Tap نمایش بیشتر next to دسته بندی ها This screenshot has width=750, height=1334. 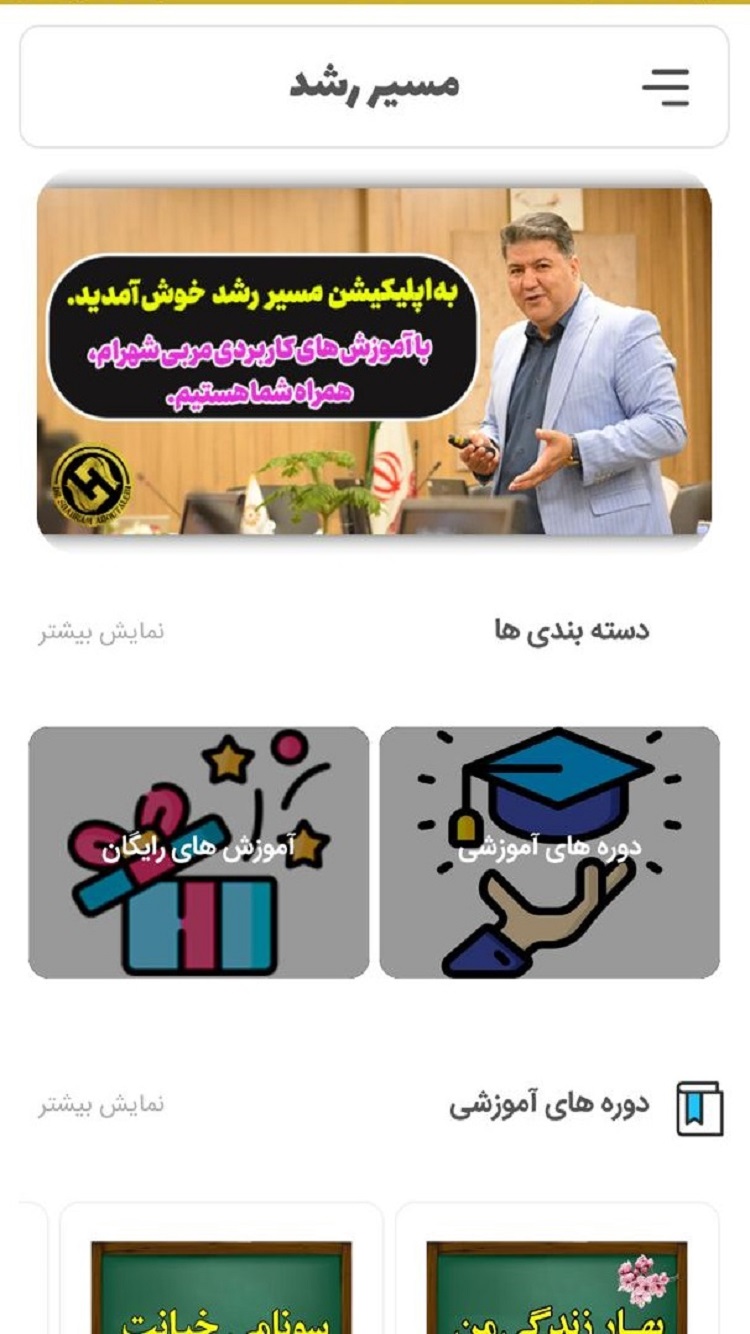tap(101, 632)
